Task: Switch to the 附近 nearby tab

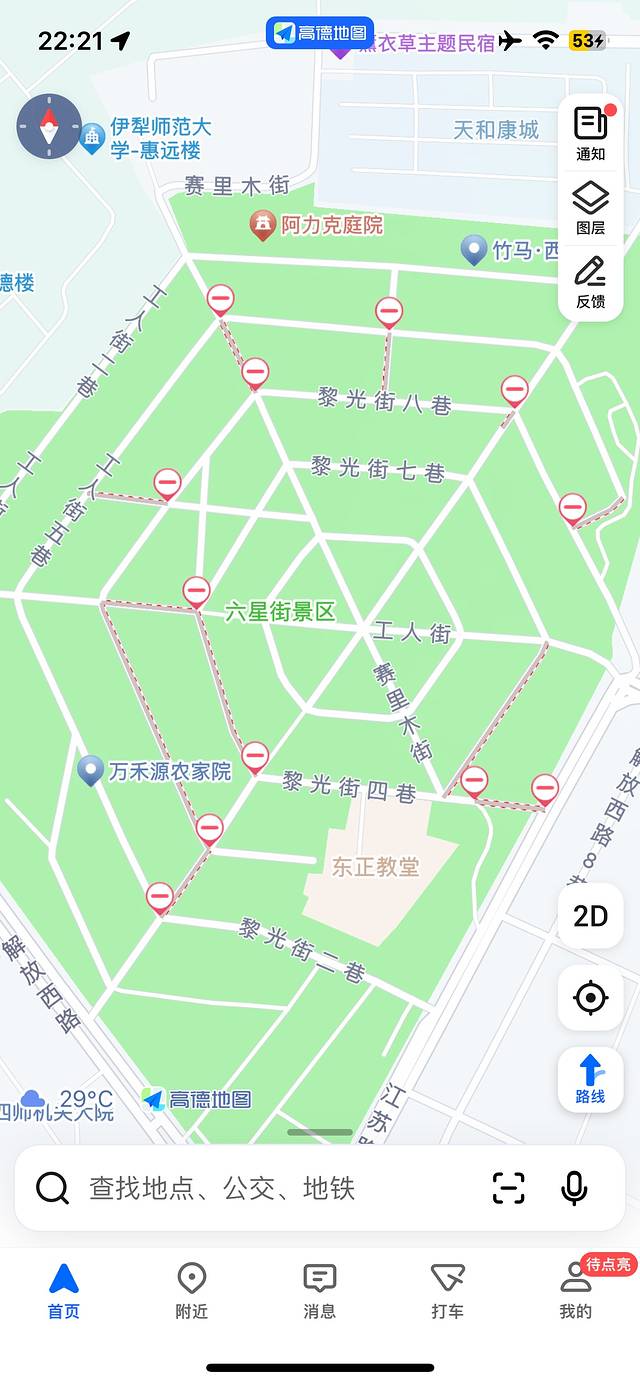Action: [191, 1291]
